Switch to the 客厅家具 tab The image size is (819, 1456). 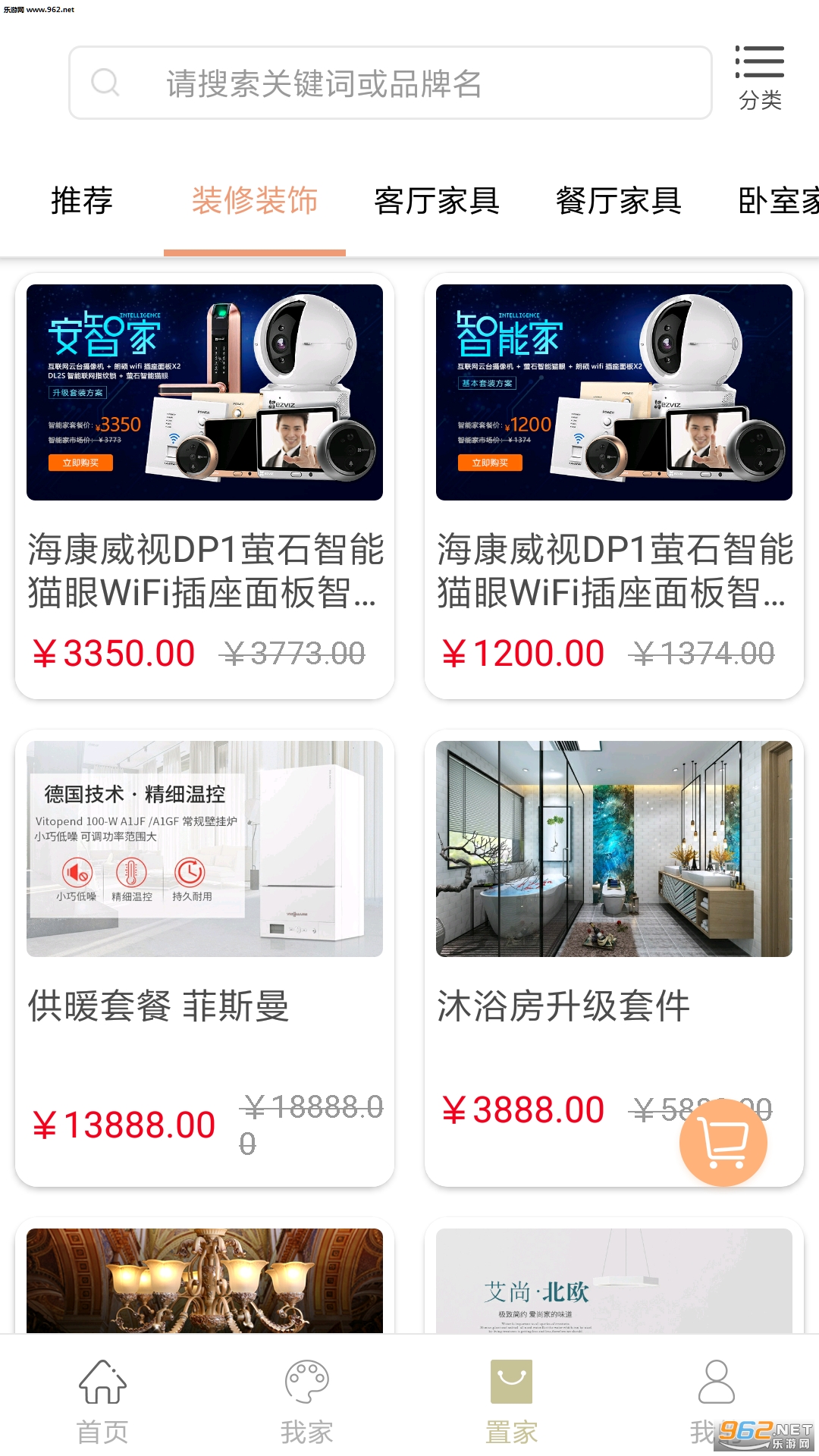tap(437, 201)
